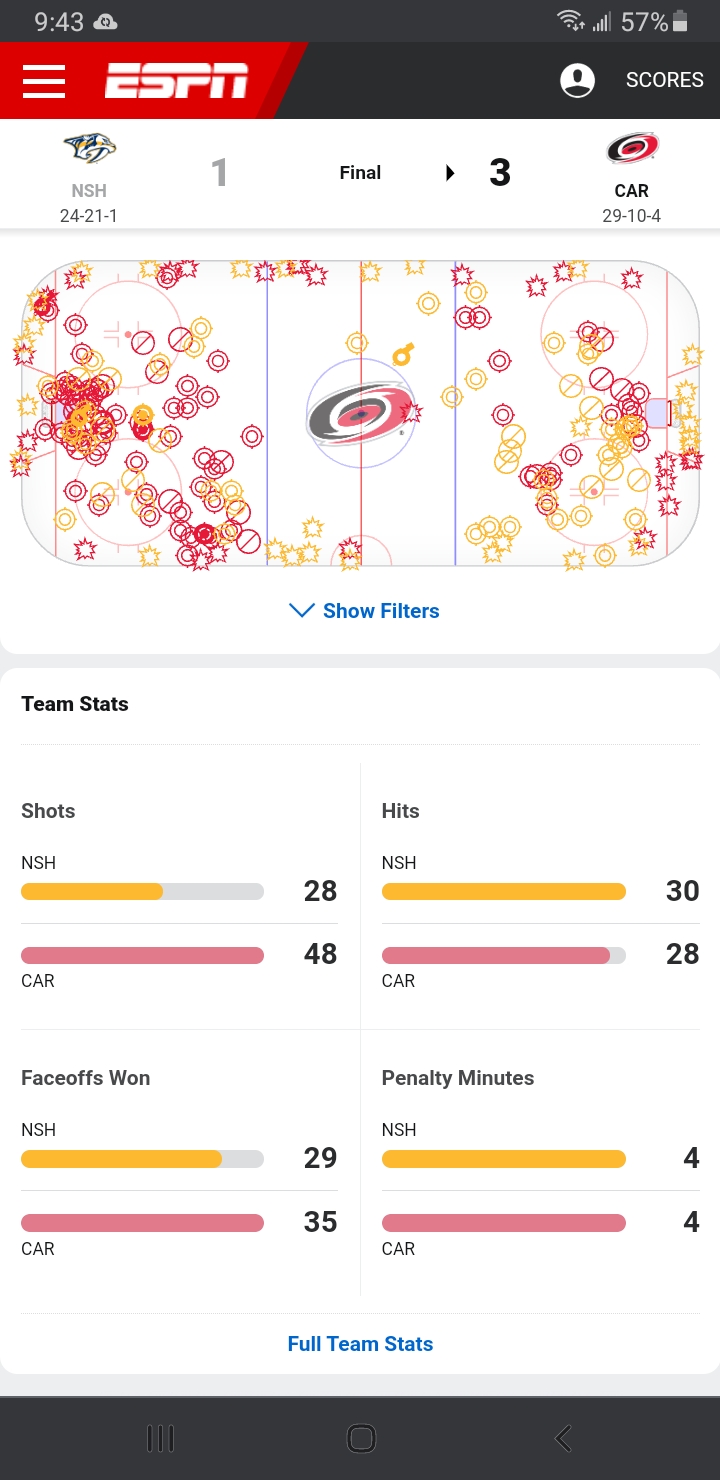This screenshot has height=1480, width=720.
Task: View Full Team Stats
Action: pos(360,1344)
